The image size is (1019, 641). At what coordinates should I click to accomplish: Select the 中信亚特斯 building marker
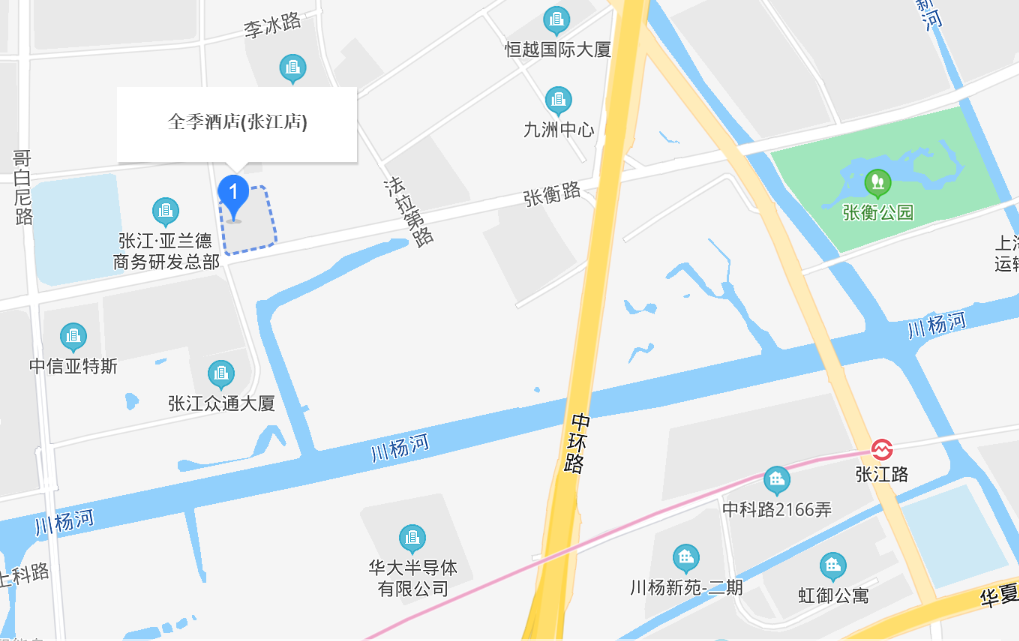(x=73, y=337)
